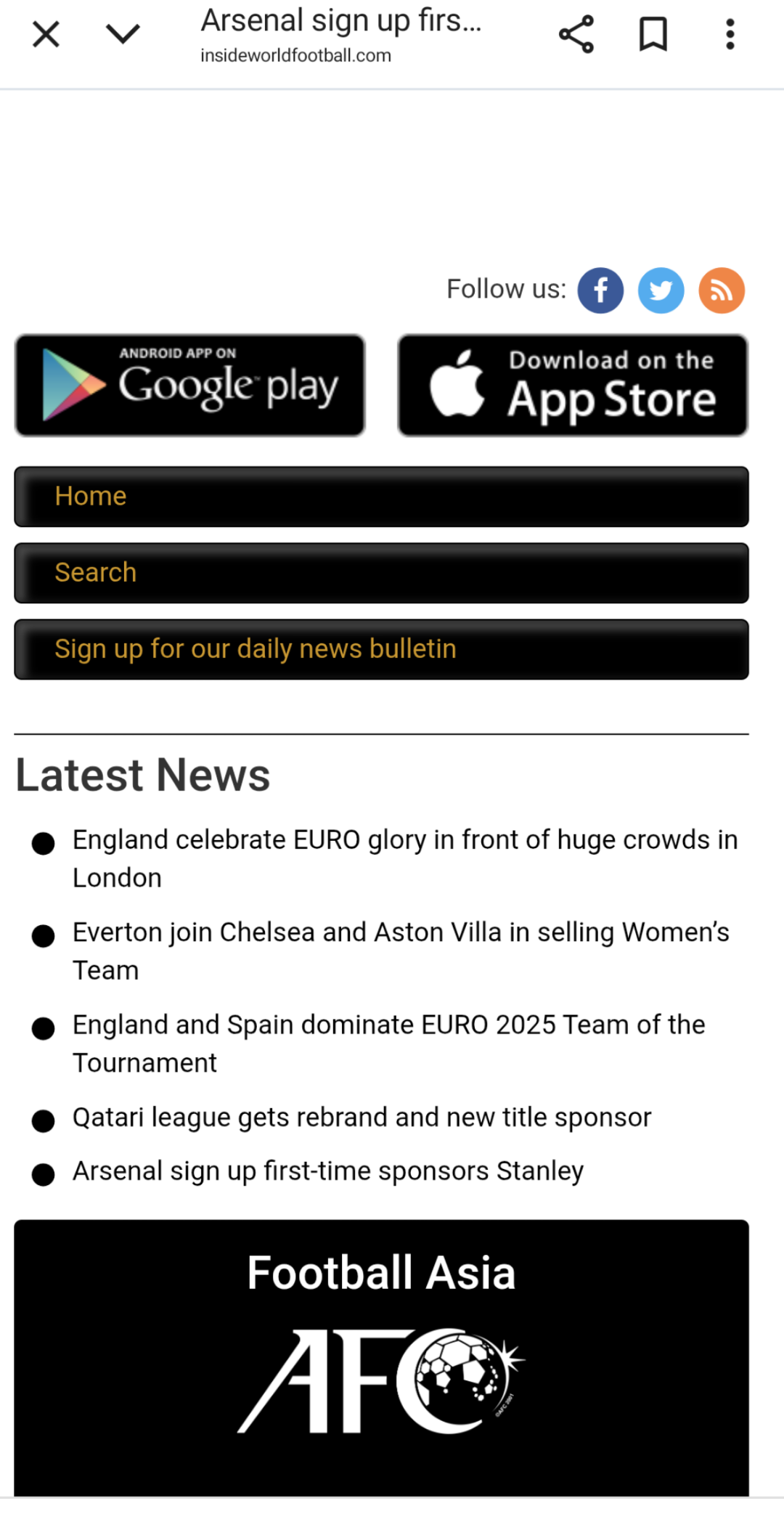Open the Twitter profile
784x1514 pixels.
661,290
